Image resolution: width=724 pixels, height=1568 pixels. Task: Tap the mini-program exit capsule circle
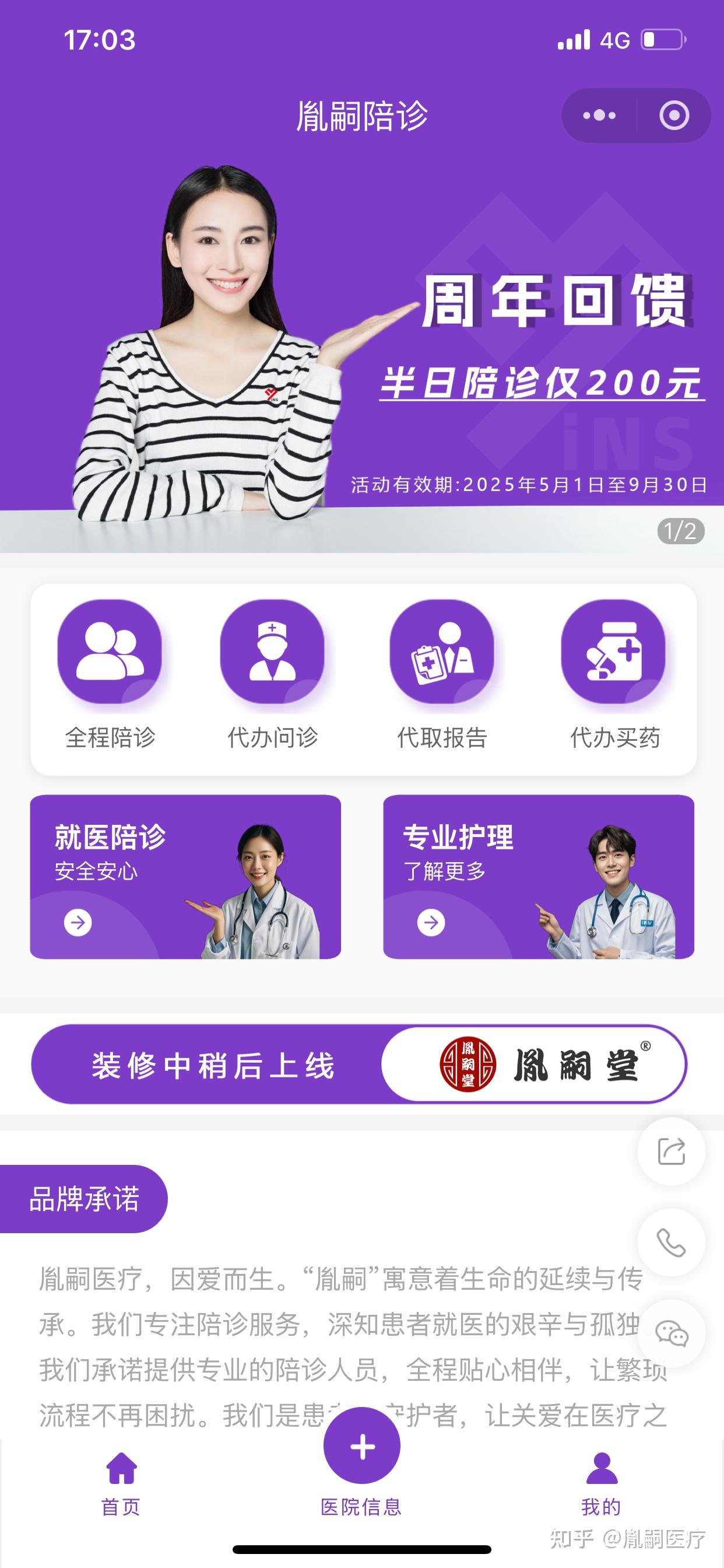[x=673, y=115]
